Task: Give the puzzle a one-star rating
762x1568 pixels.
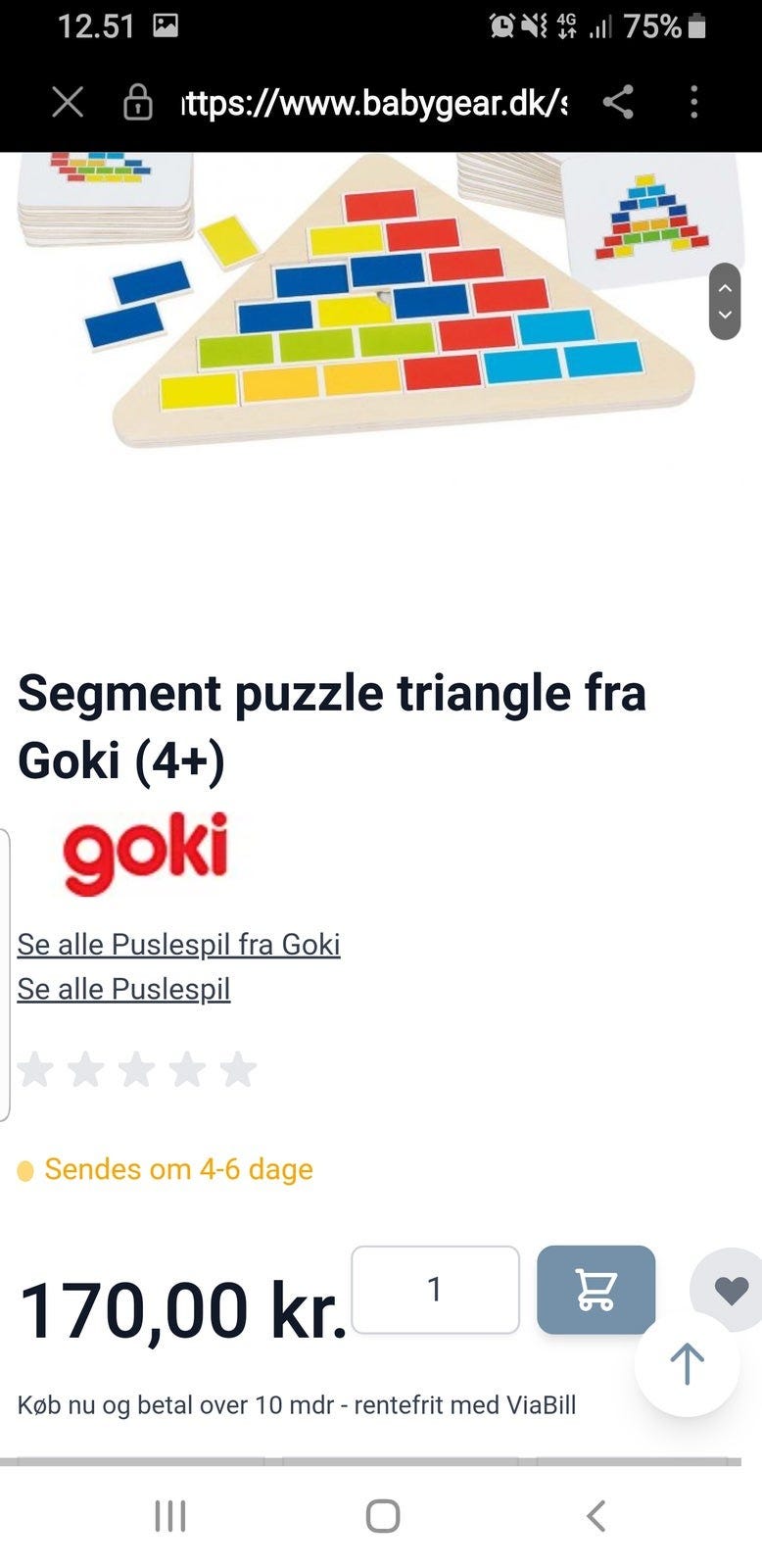Action: 39,1070
